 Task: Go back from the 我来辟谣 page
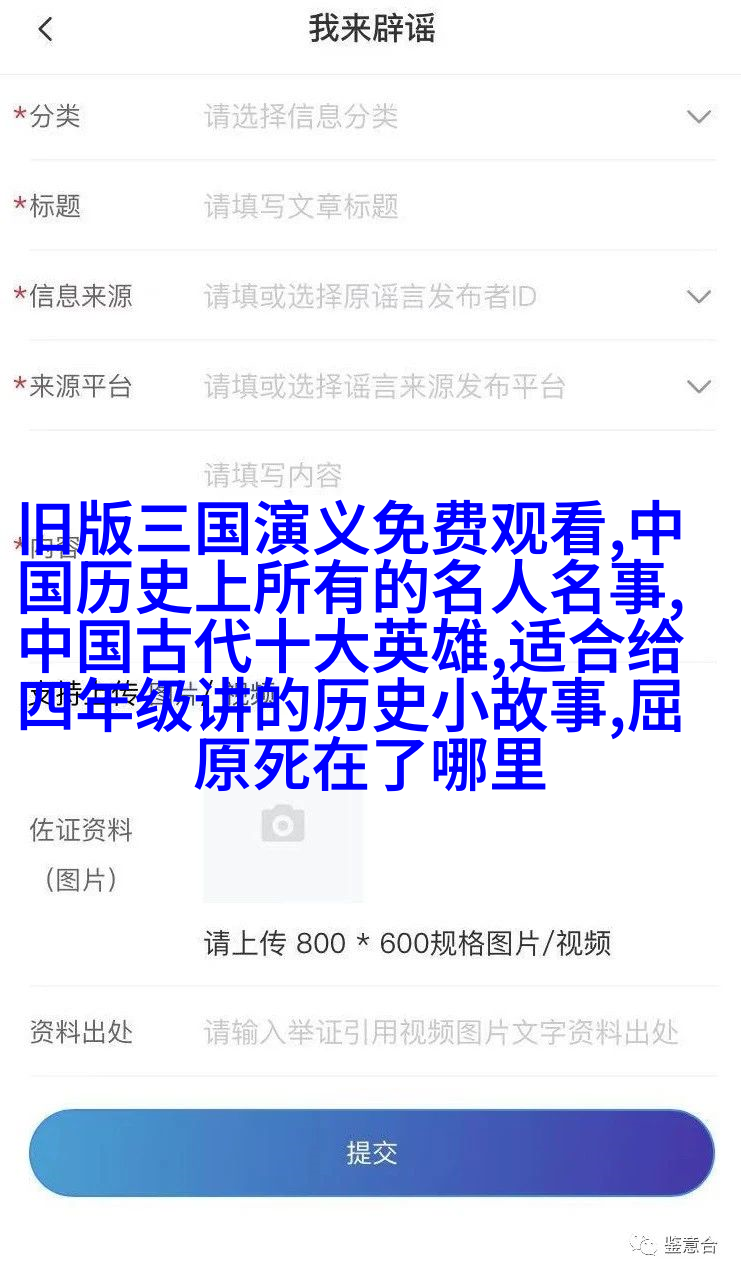click(x=44, y=30)
